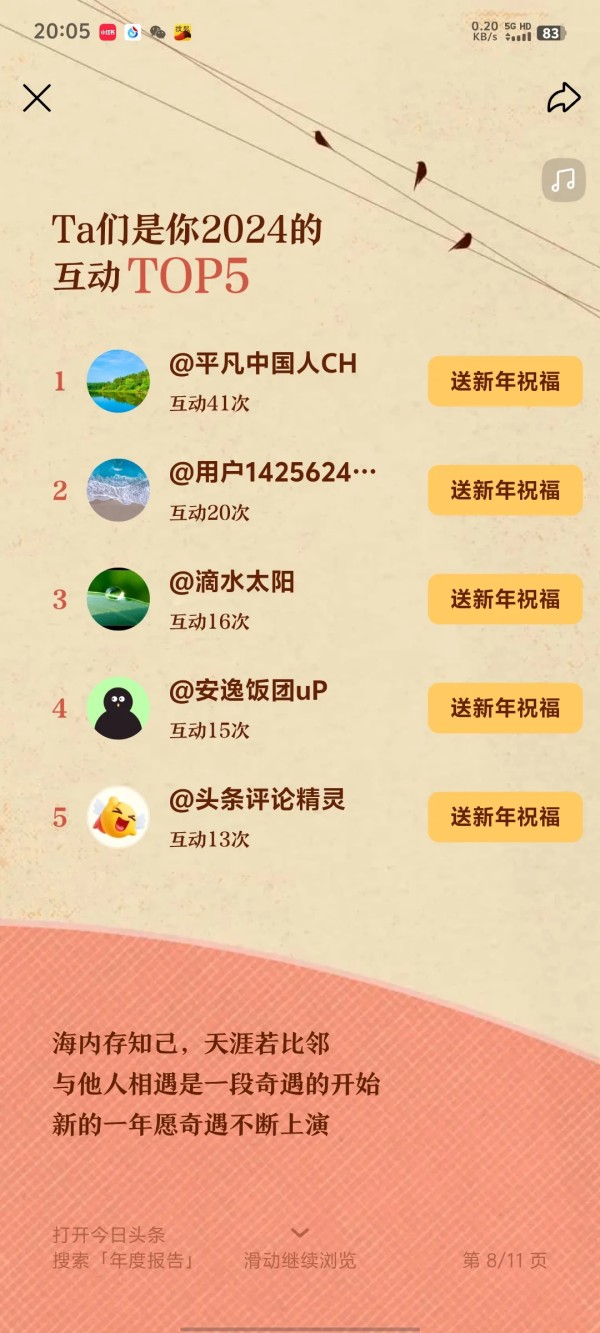This screenshot has width=600, height=1333.
Task: Send New Year greeting to 头条评论精灵
Action: [505, 817]
